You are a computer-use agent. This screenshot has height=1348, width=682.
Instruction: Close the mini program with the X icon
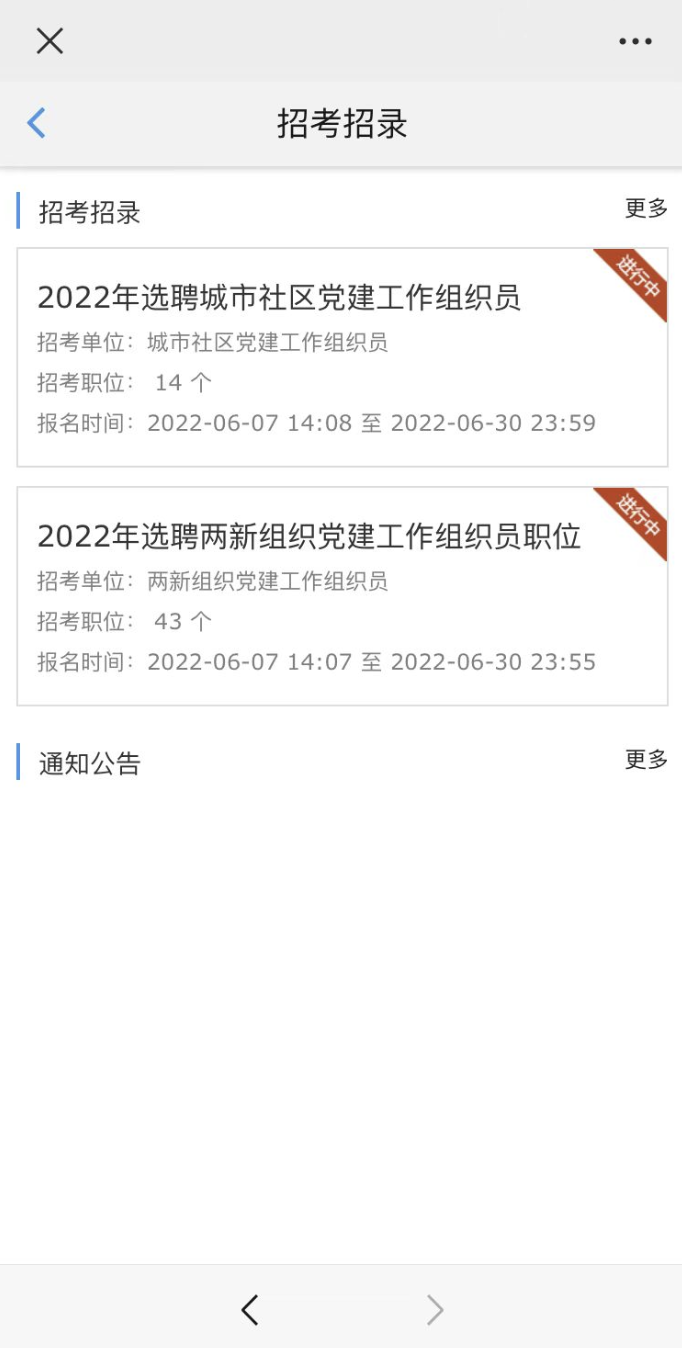pyautogui.click(x=50, y=41)
